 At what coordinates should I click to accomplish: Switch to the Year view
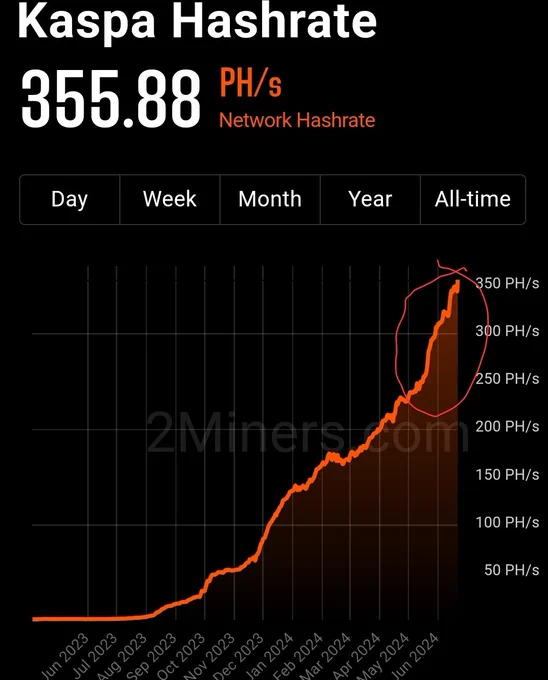370,199
